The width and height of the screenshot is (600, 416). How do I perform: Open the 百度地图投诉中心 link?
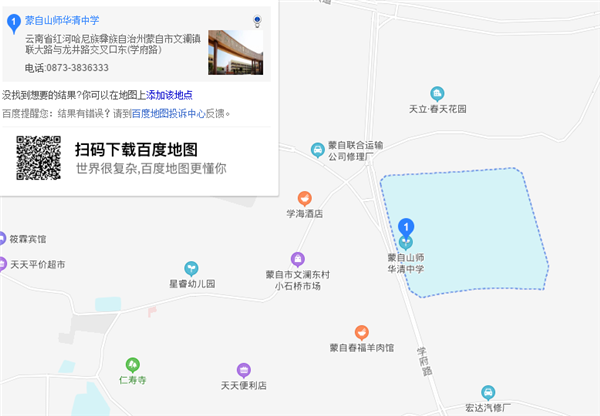166,114
